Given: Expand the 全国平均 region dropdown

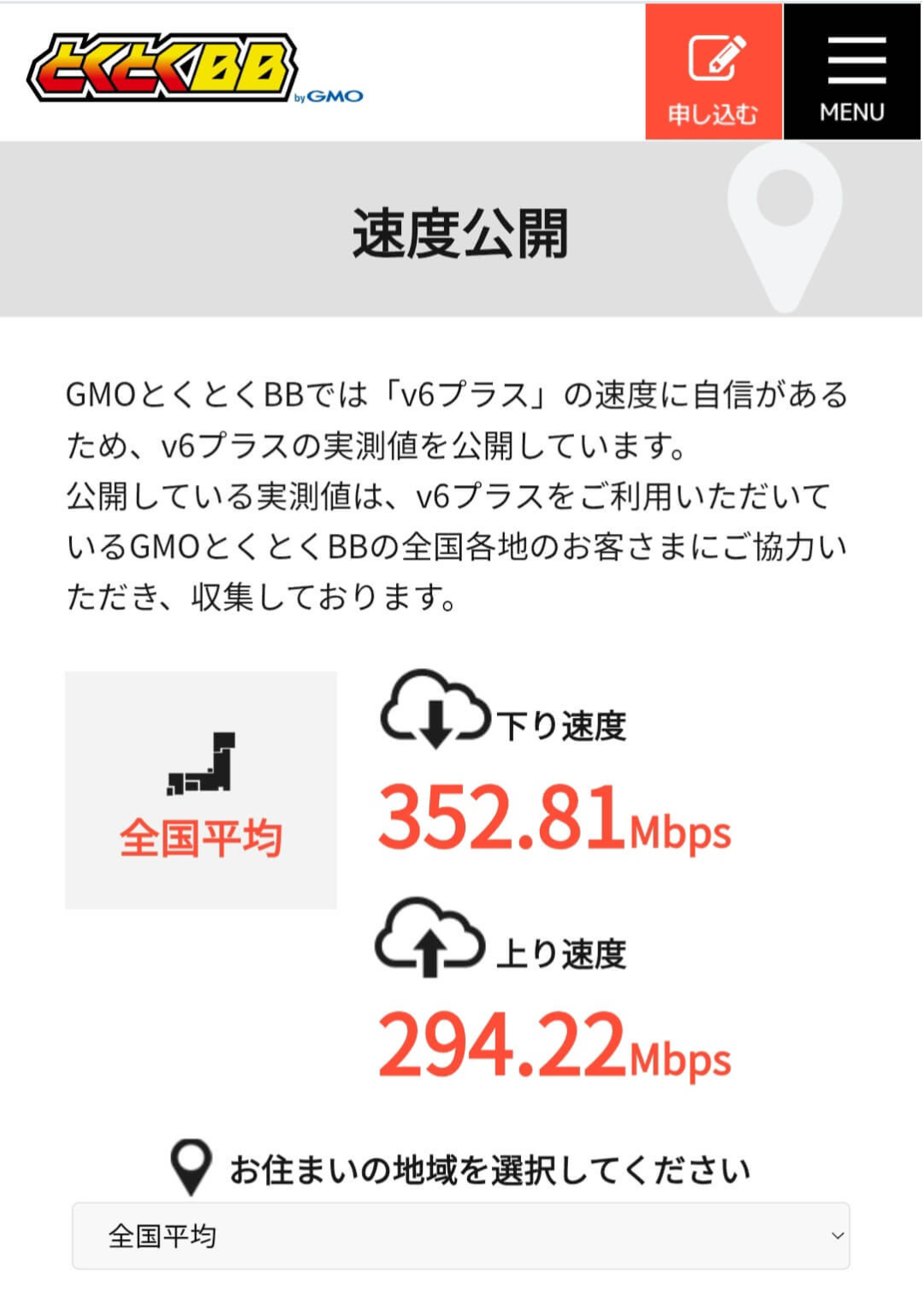Looking at the screenshot, I should click(460, 1236).
